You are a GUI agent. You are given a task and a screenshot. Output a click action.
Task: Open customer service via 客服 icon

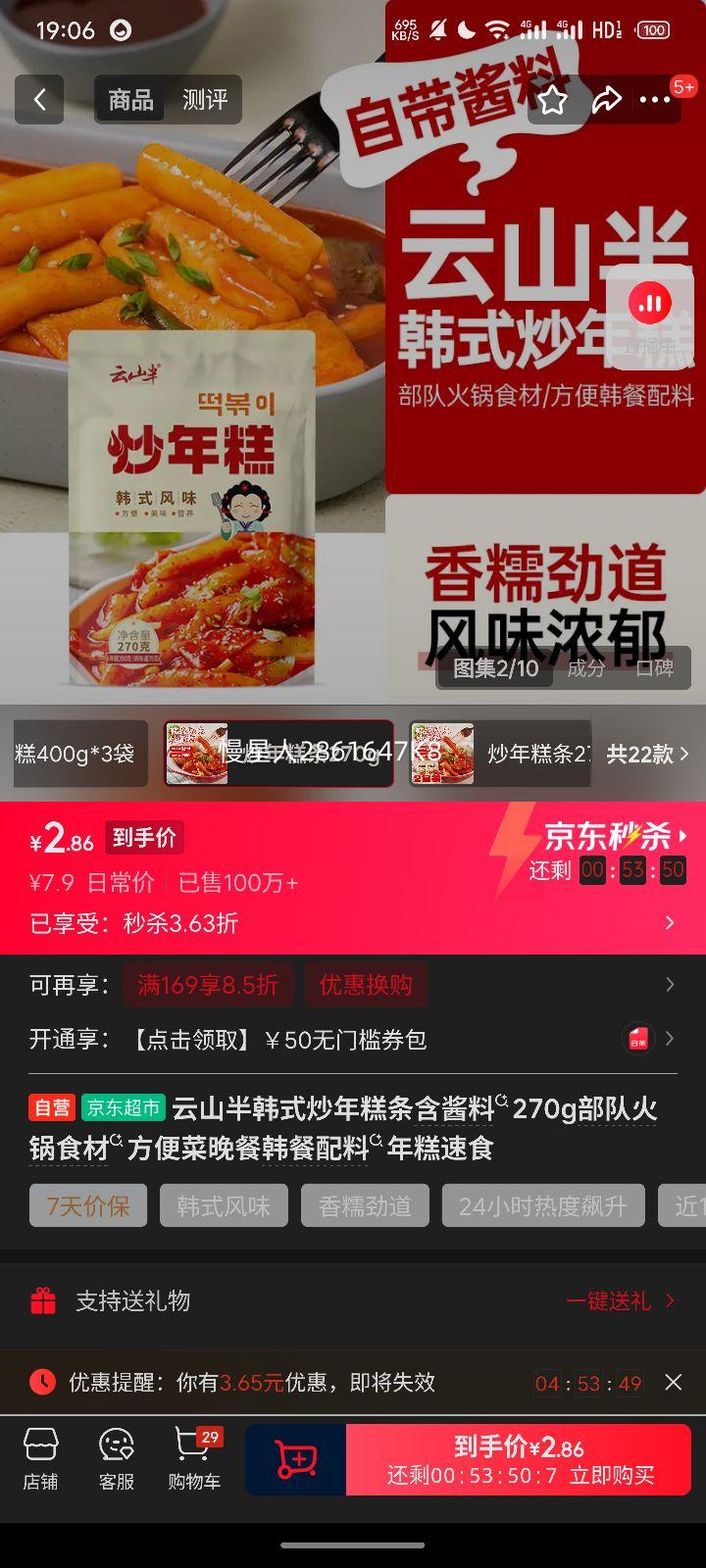117,1460
